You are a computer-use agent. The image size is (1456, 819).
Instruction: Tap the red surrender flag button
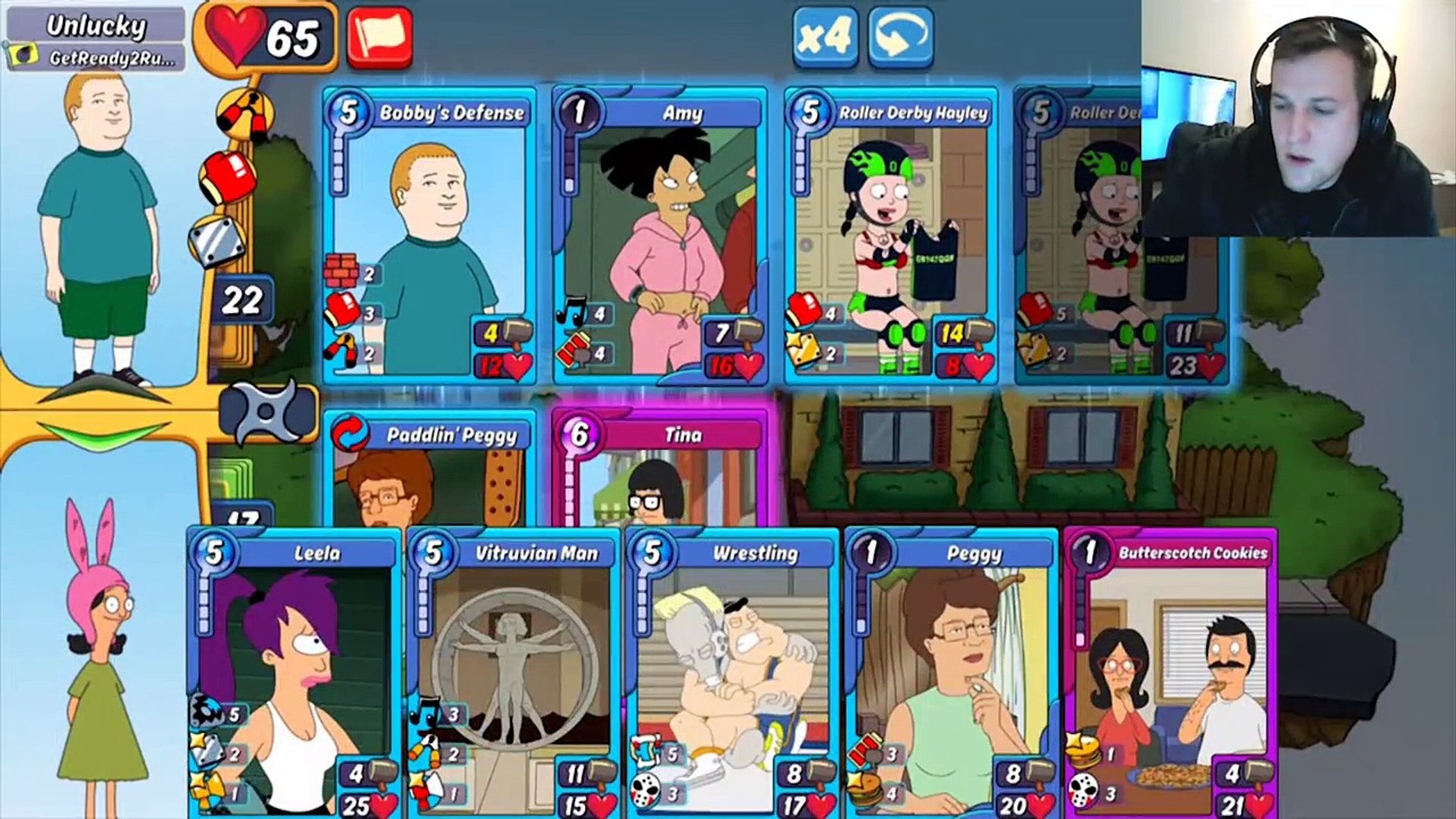(x=380, y=37)
